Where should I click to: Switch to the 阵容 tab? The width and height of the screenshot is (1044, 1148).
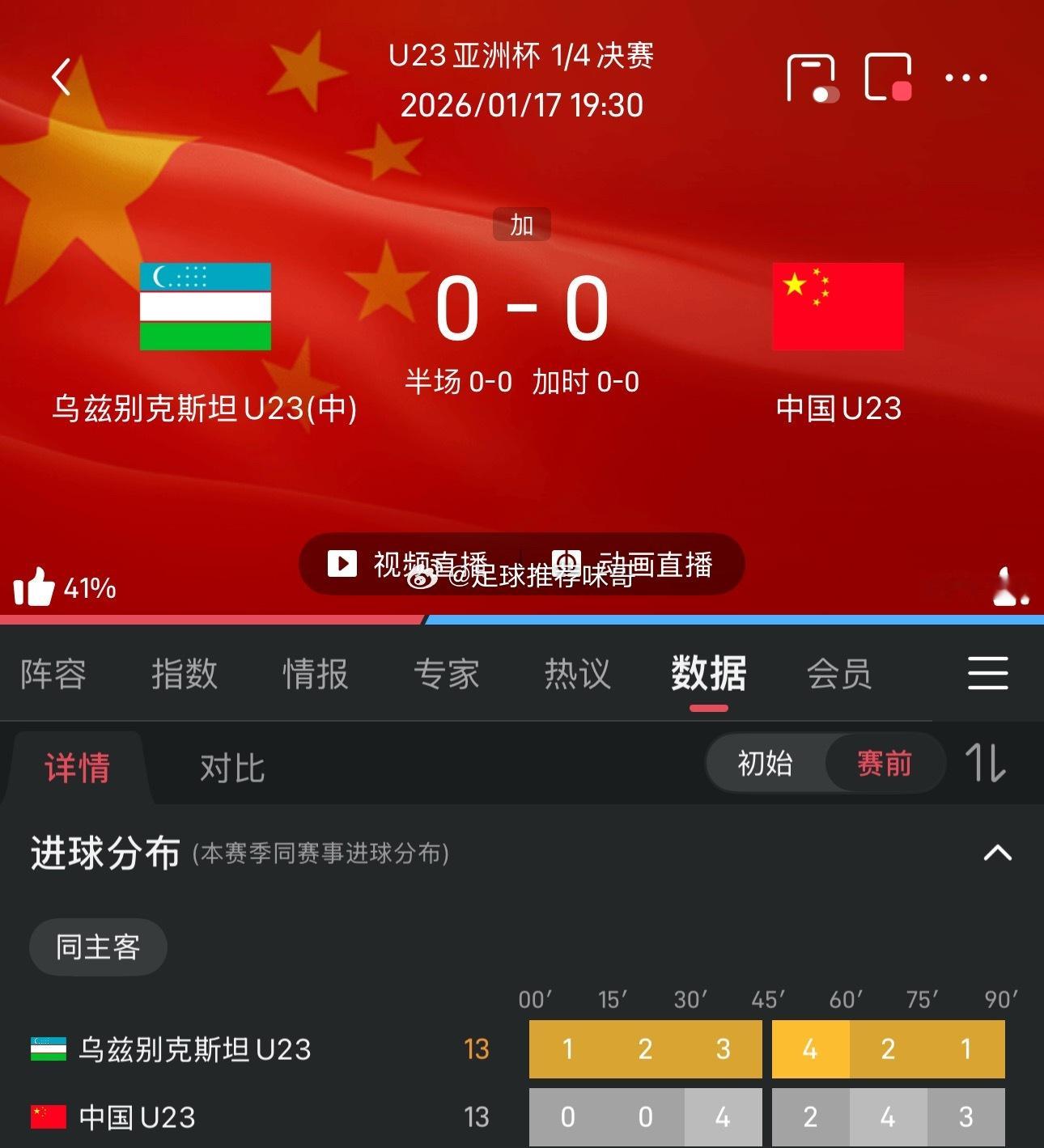tap(54, 674)
